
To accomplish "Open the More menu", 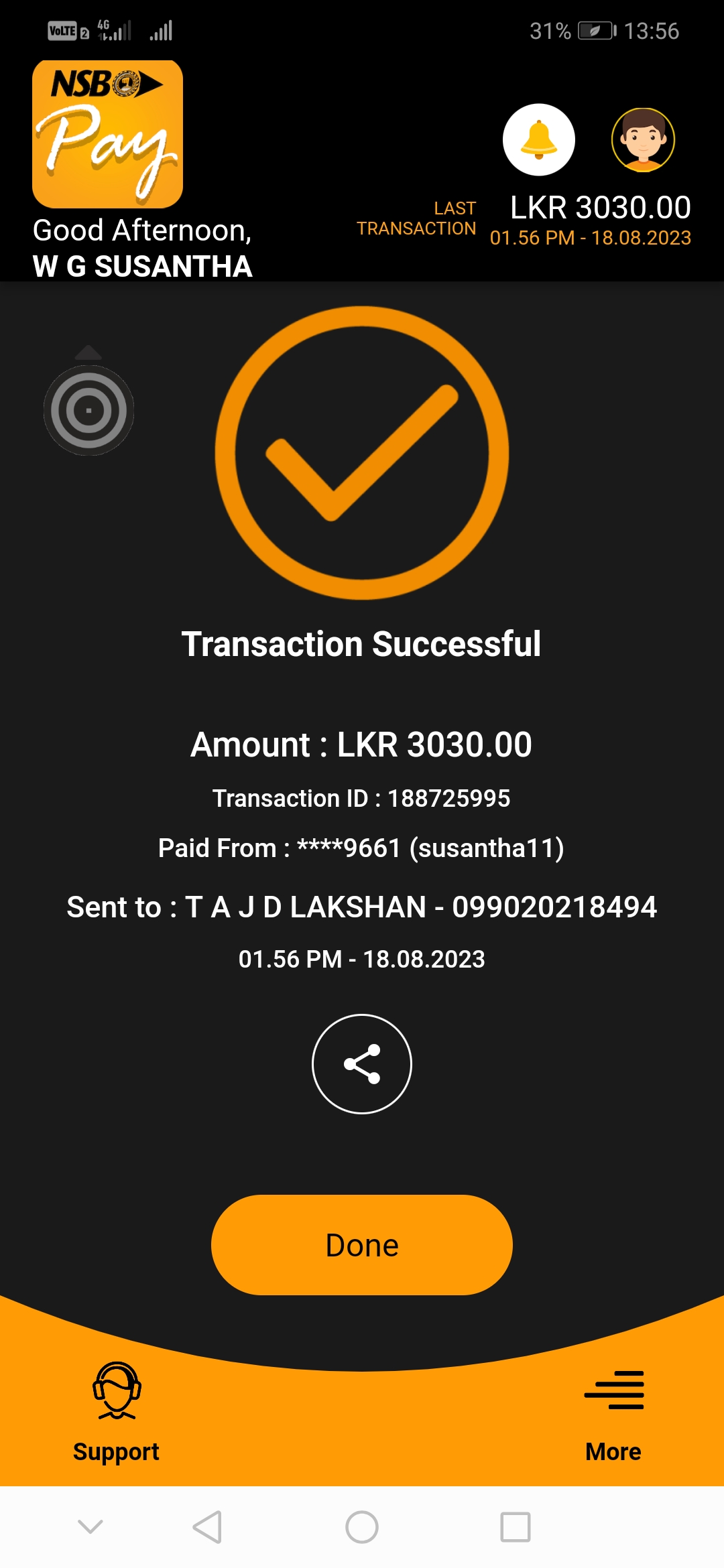I will 613,1413.
